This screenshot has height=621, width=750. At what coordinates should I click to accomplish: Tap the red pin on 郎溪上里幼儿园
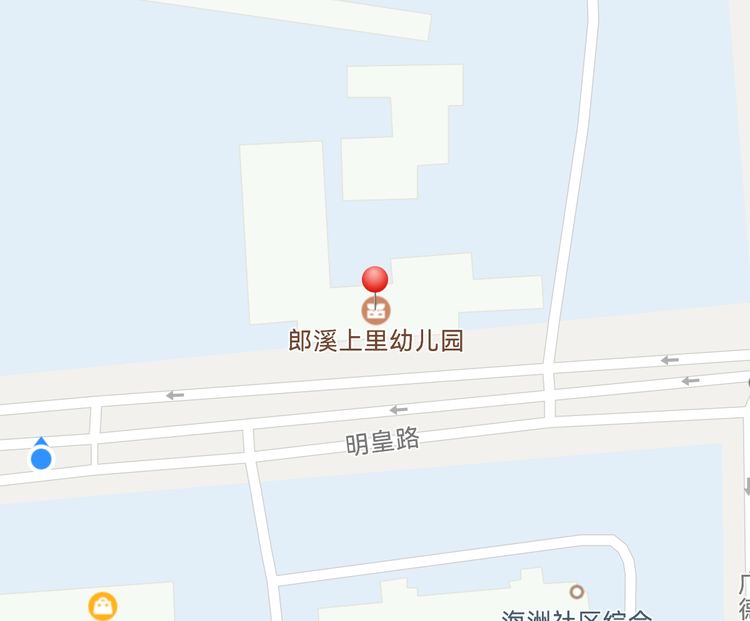(x=375, y=281)
